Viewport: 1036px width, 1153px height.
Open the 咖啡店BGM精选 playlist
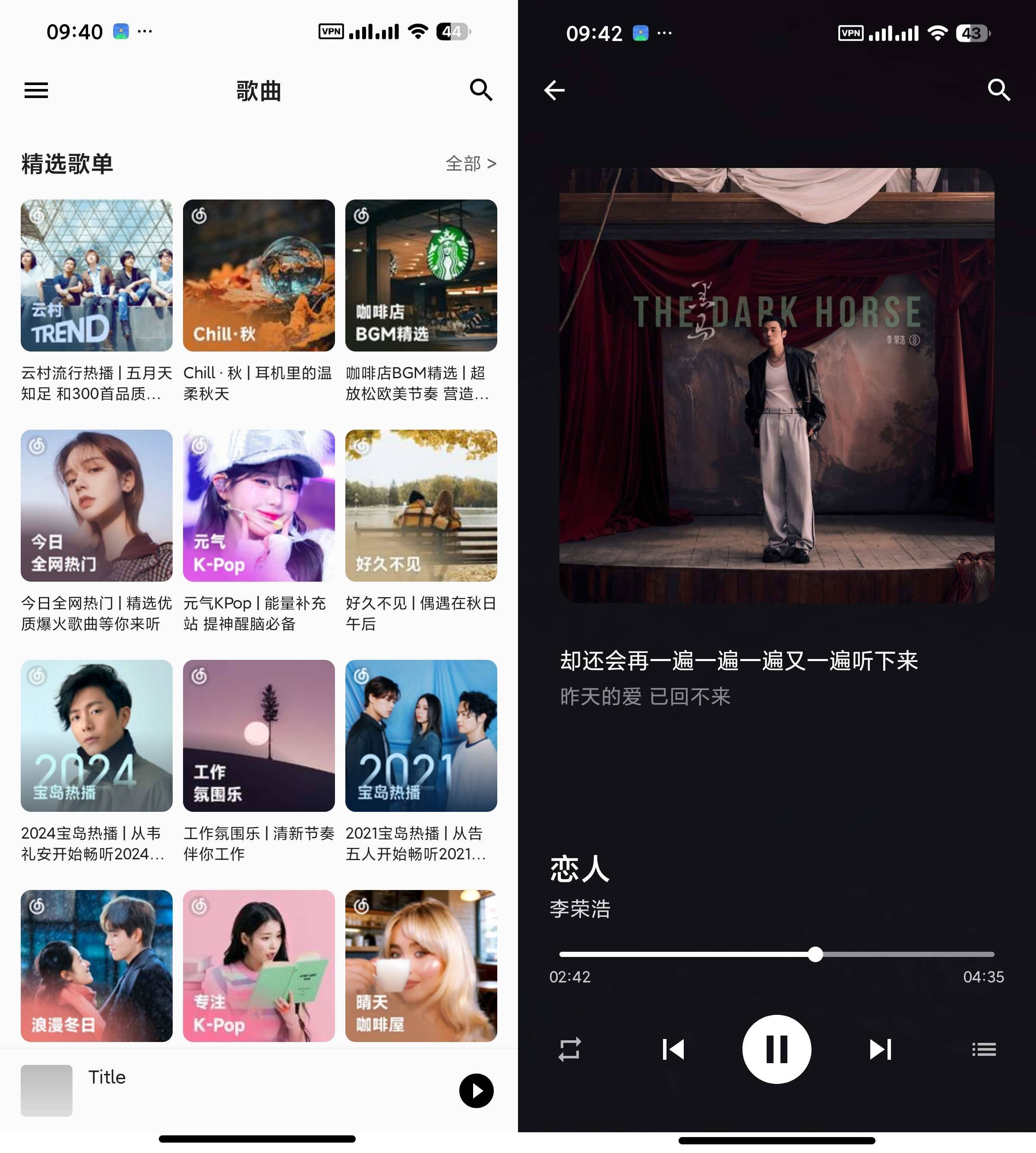pyautogui.click(x=421, y=276)
